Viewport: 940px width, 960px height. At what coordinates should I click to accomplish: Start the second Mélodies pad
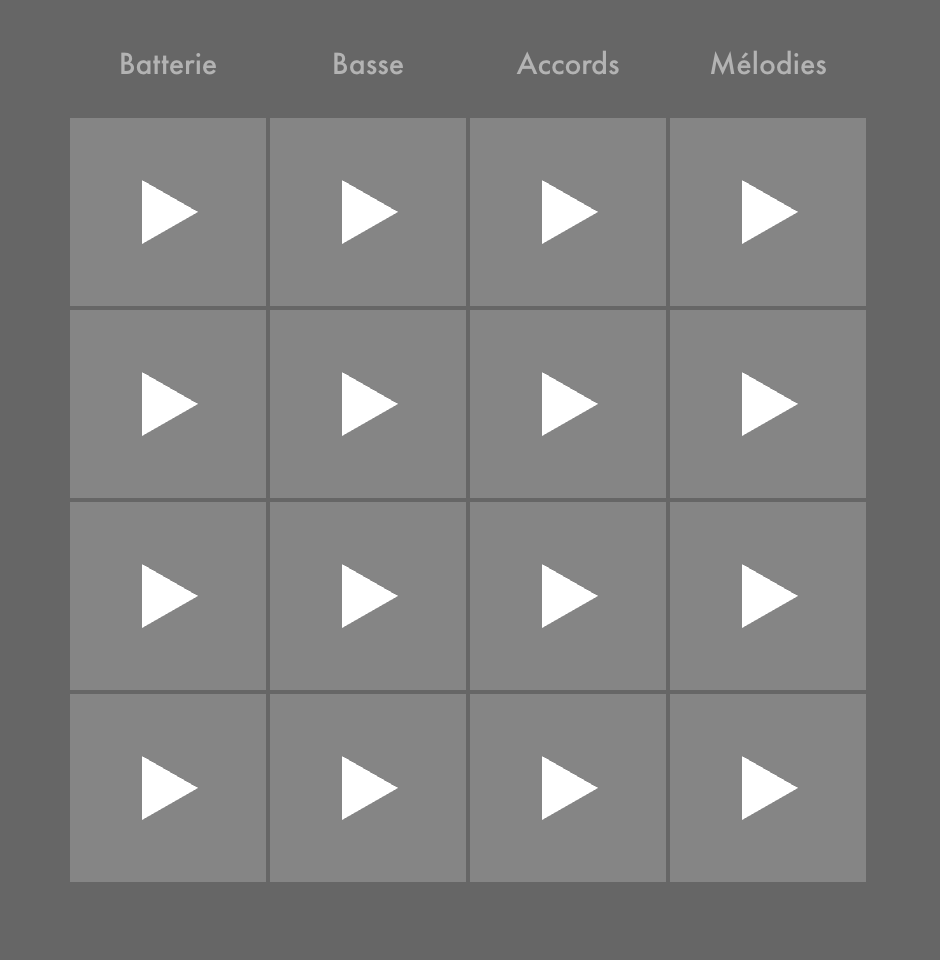[x=768, y=404]
